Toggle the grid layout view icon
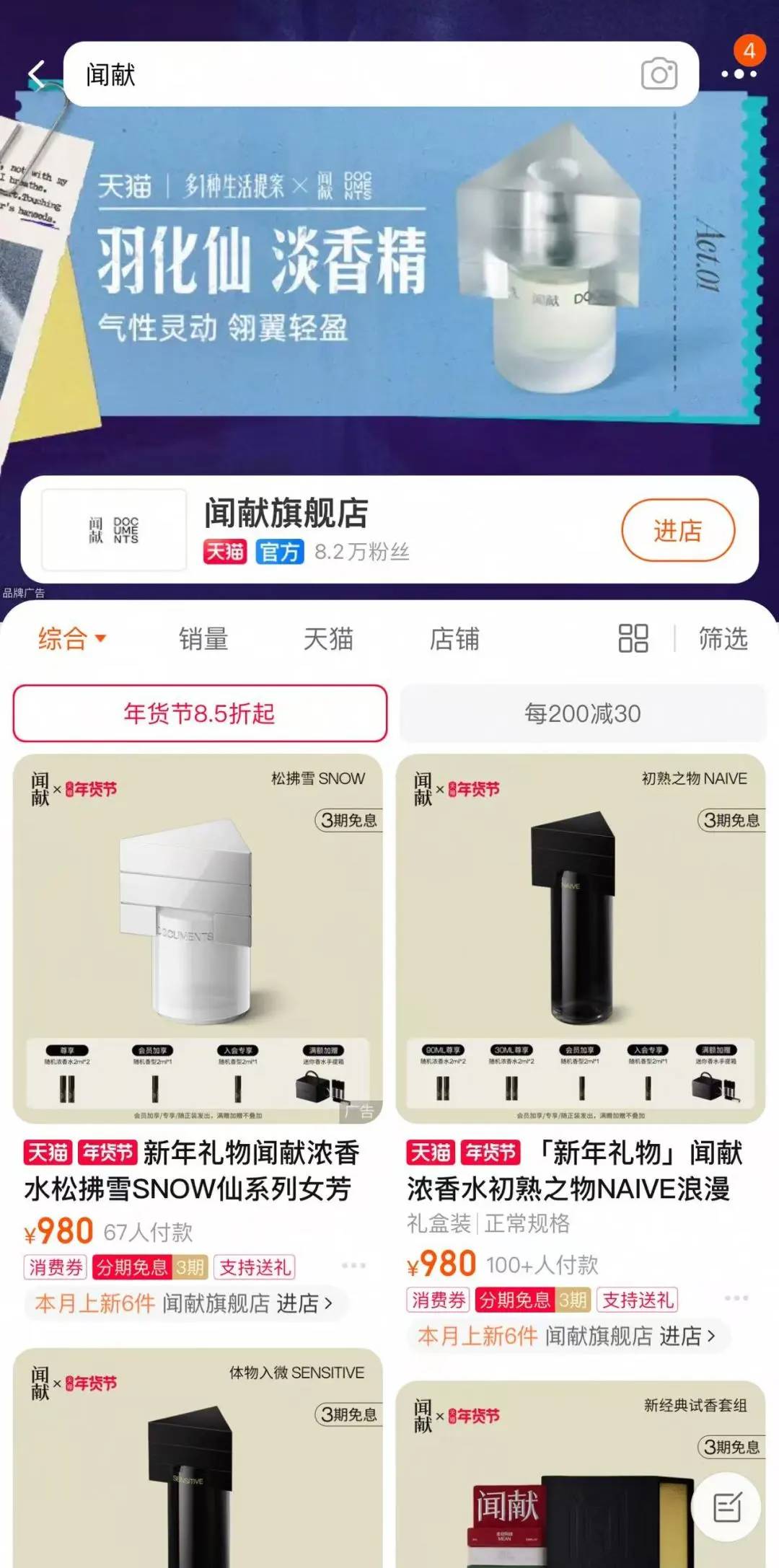779x1568 pixels. 633,638
